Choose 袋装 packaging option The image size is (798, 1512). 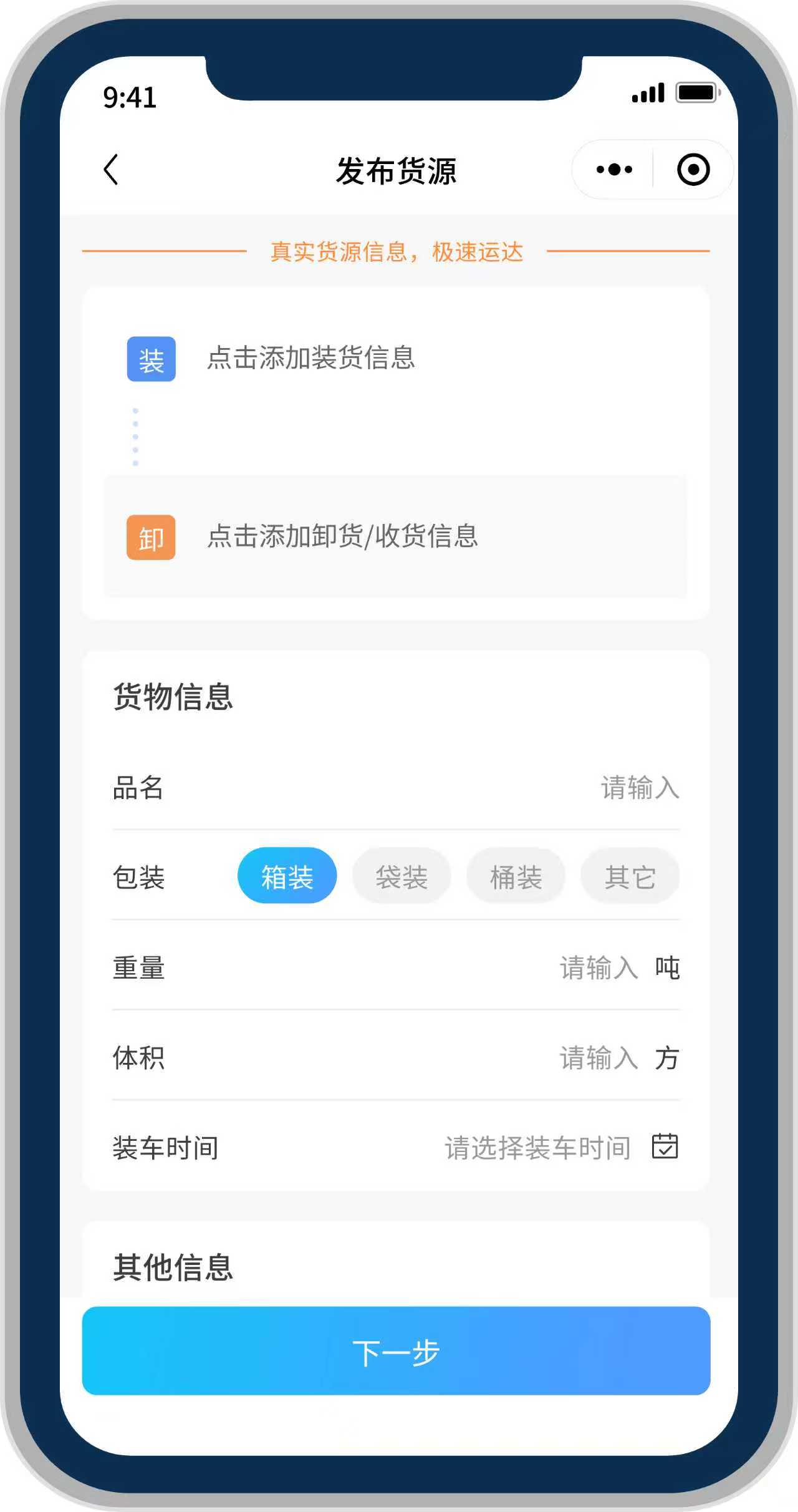tap(401, 876)
